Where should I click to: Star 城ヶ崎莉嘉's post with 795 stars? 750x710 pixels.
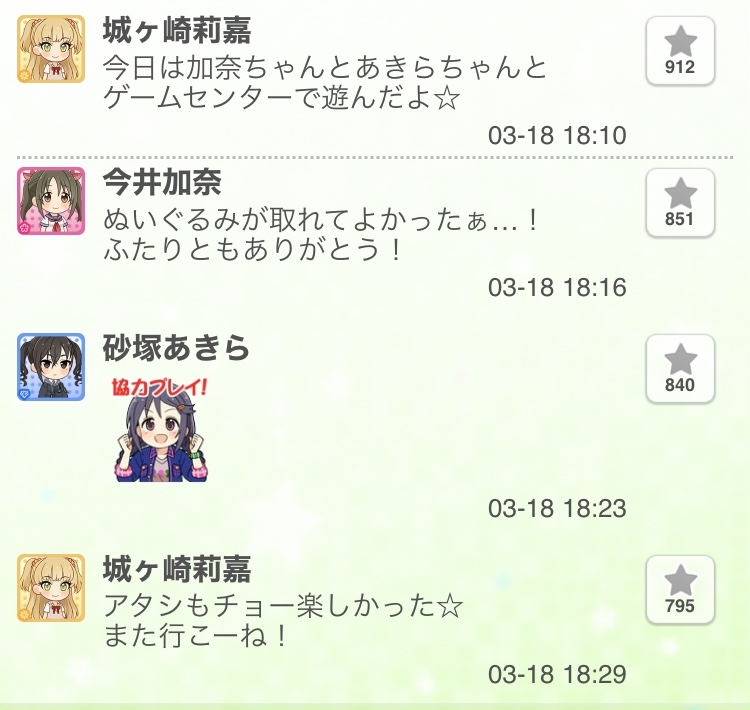pos(680,589)
